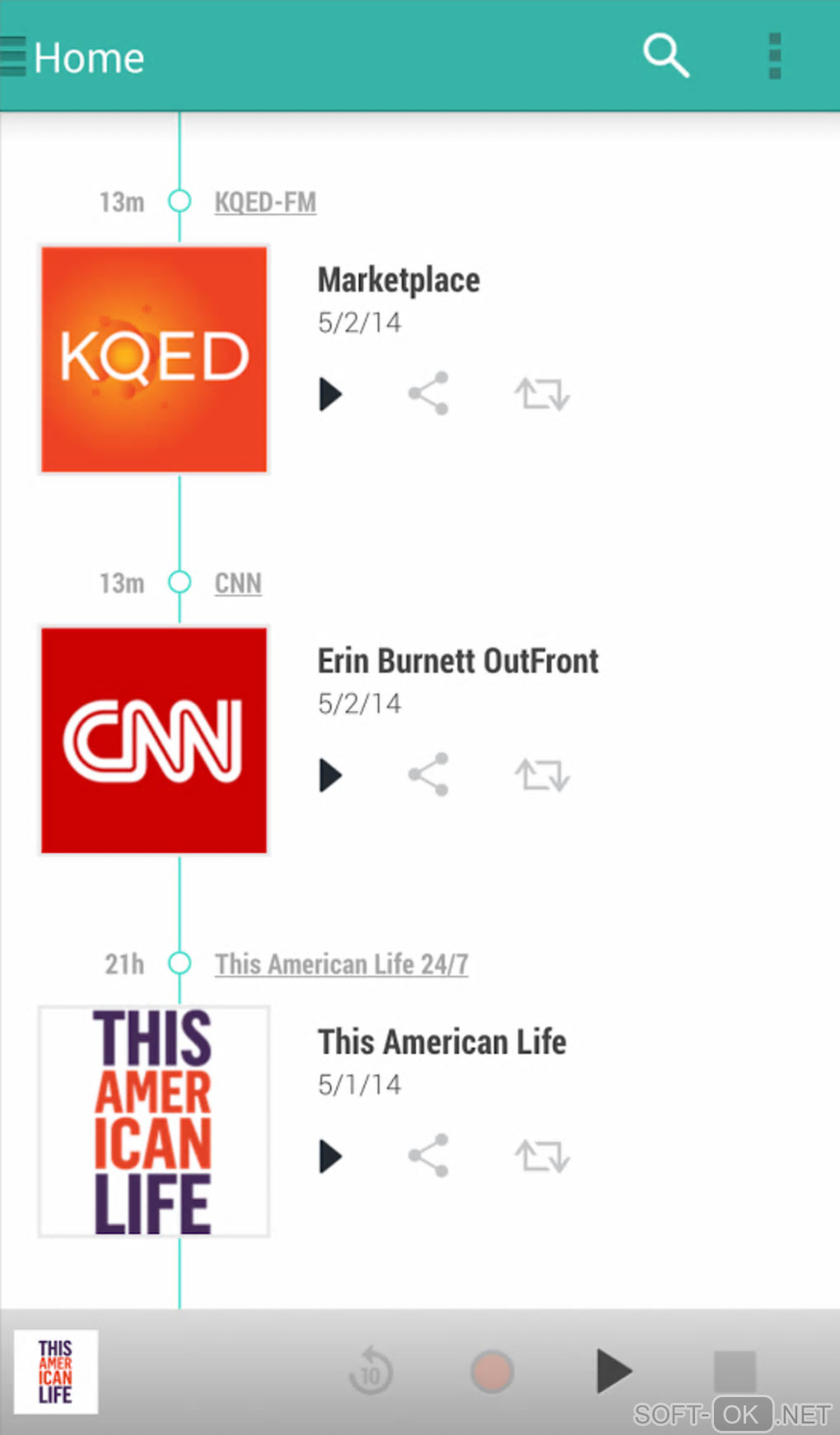Open the navigation drawer menu
The width and height of the screenshot is (840, 1435).
click(x=13, y=56)
